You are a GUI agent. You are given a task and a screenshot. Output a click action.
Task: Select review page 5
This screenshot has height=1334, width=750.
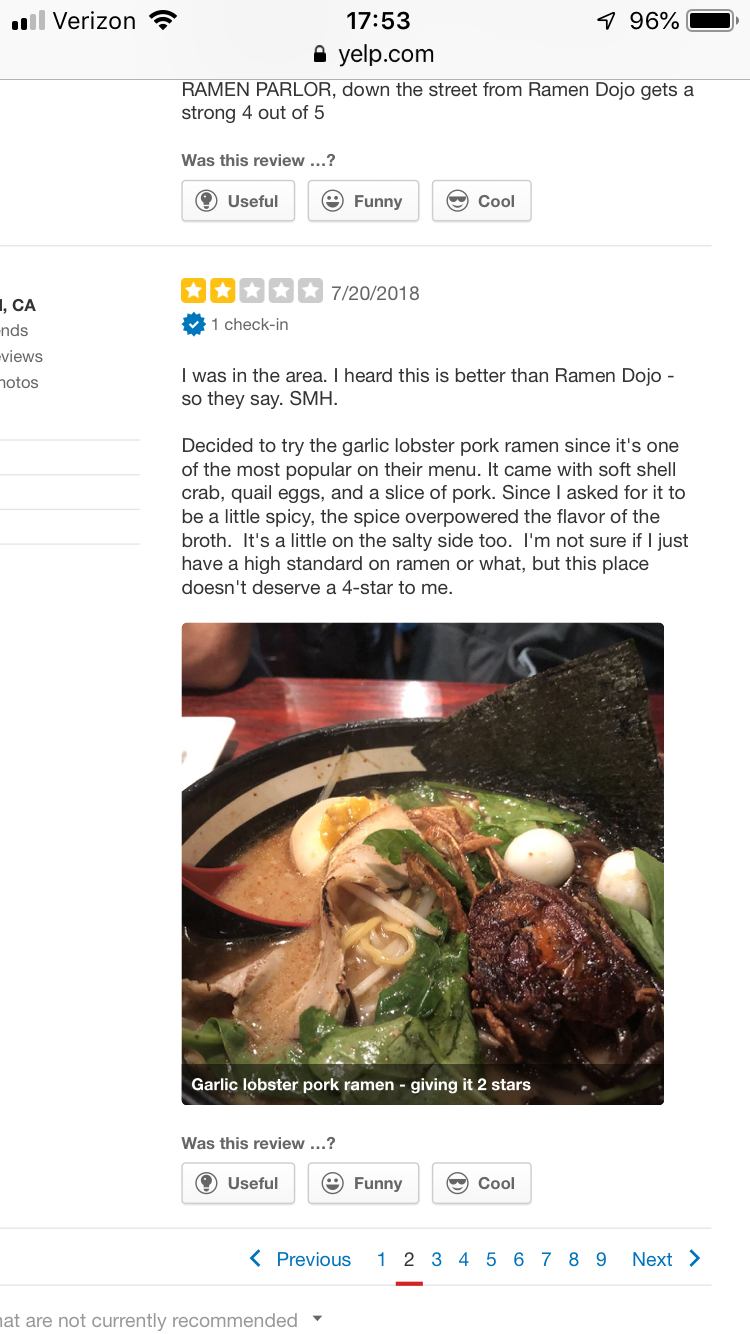point(491,1259)
